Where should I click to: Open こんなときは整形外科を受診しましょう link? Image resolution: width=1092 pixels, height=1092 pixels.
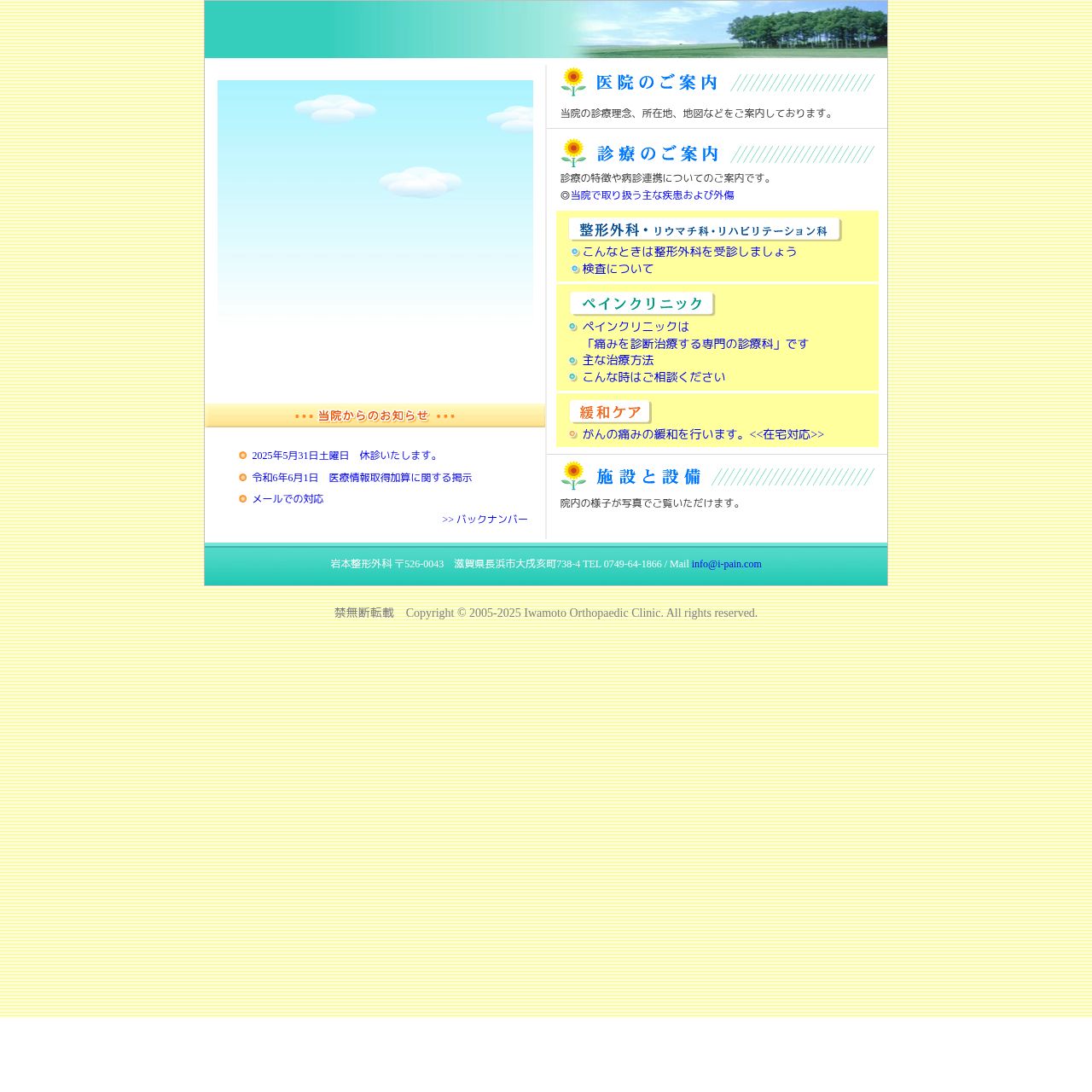pos(689,252)
